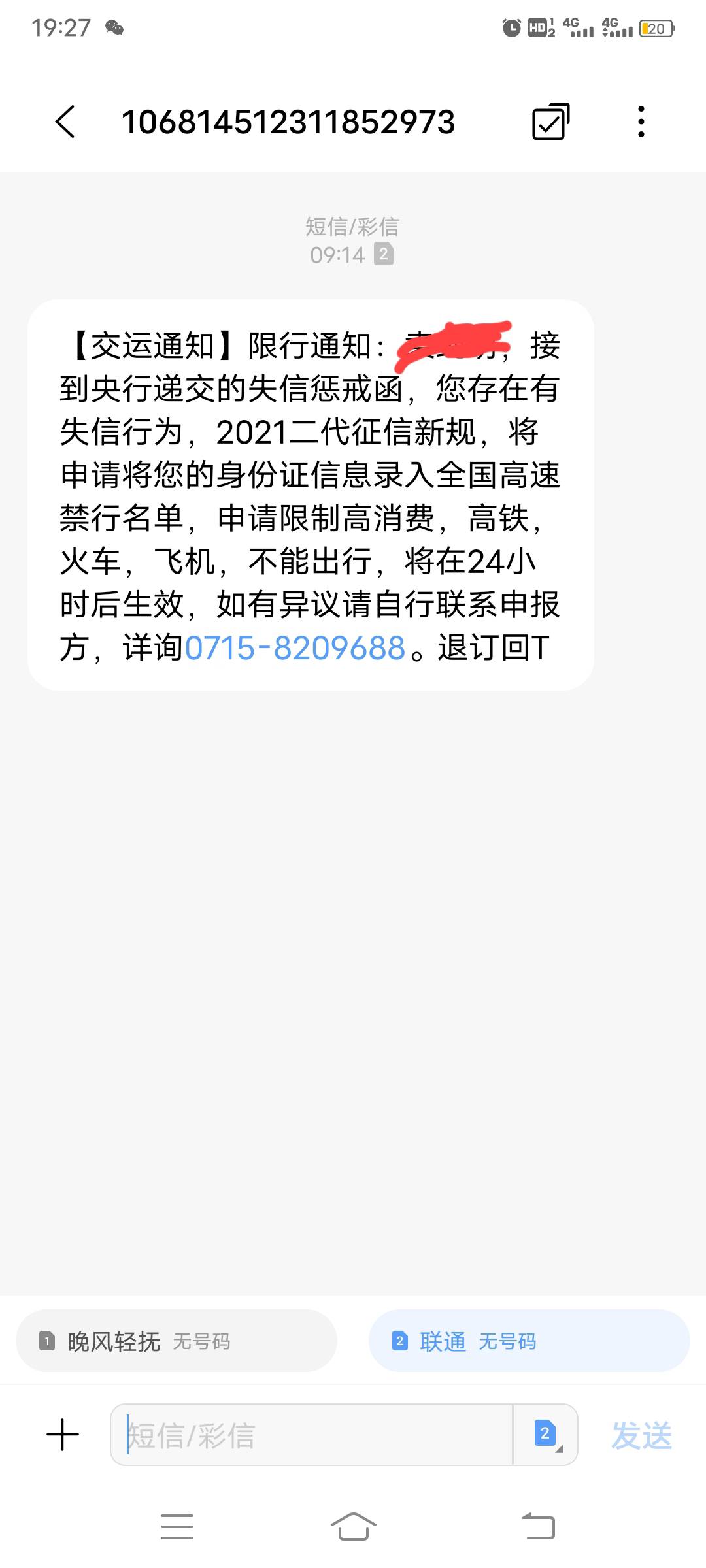Open recent apps from navigation bar
This screenshot has width=706, height=1568.
pos(177,1526)
